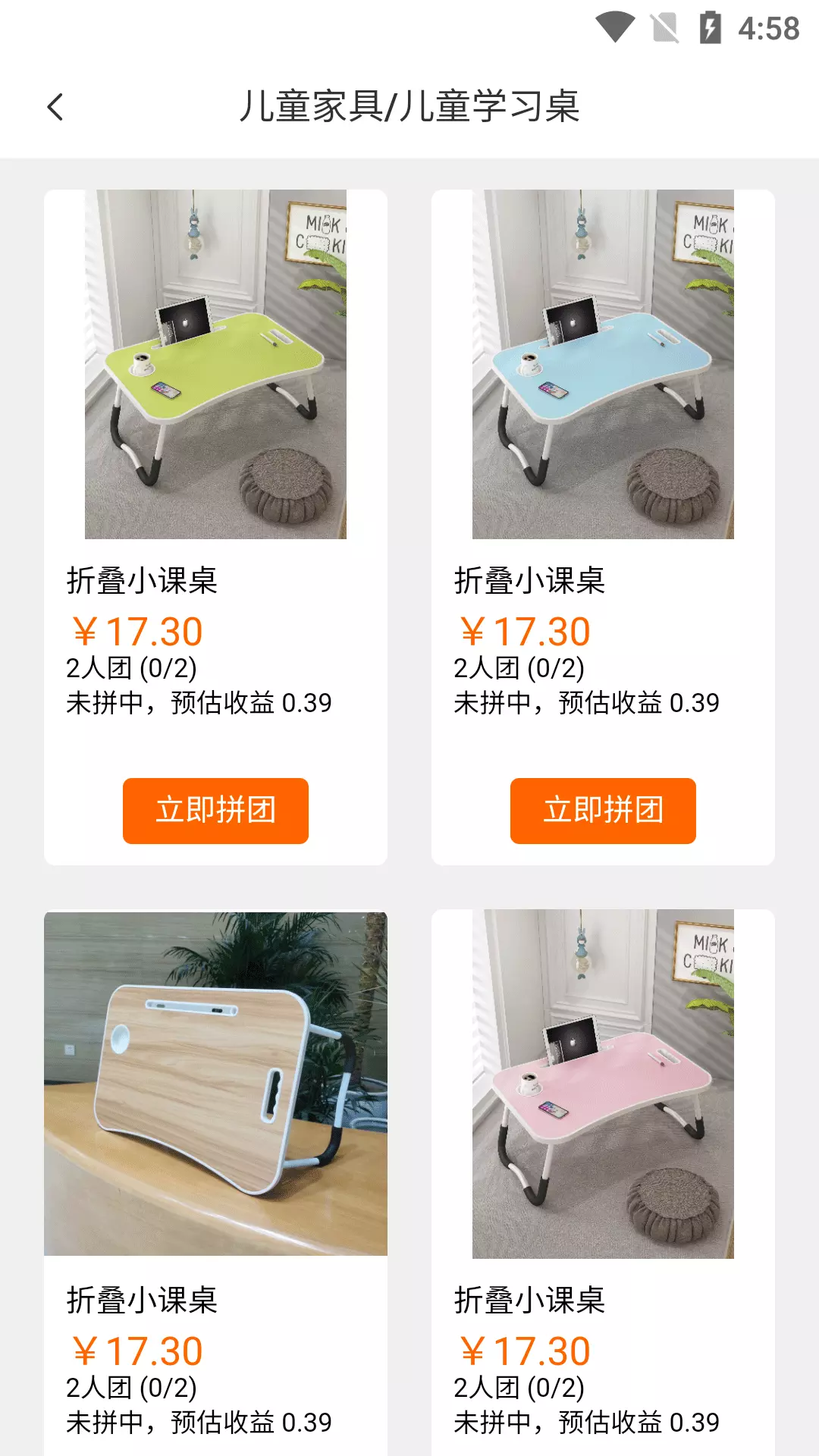Tap 立即拼团 under the green desk
819x1456 pixels.
(x=215, y=811)
